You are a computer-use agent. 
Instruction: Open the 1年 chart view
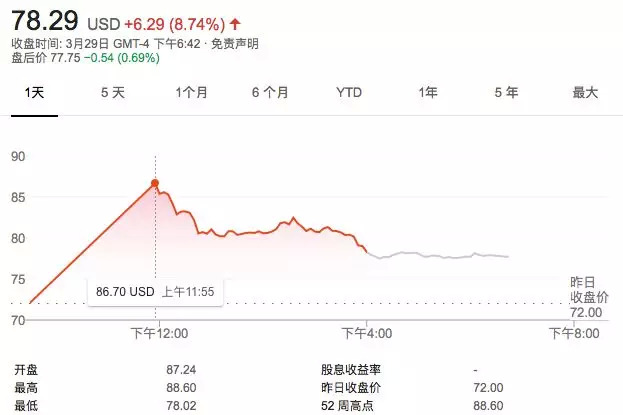[x=428, y=93]
